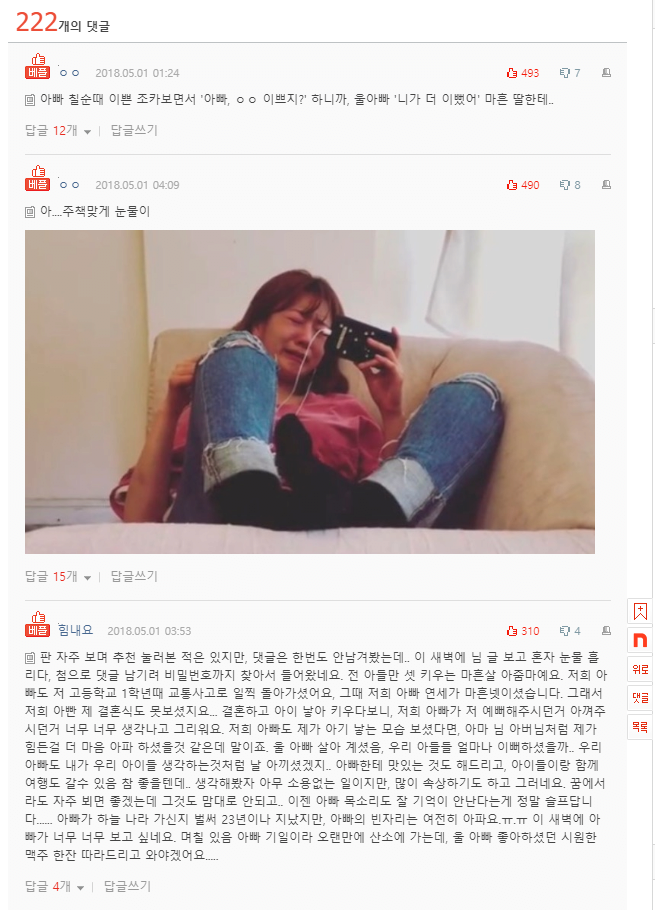Bookmark this post with side bookmark icon
This screenshot has height=910, width=655.
640,611
